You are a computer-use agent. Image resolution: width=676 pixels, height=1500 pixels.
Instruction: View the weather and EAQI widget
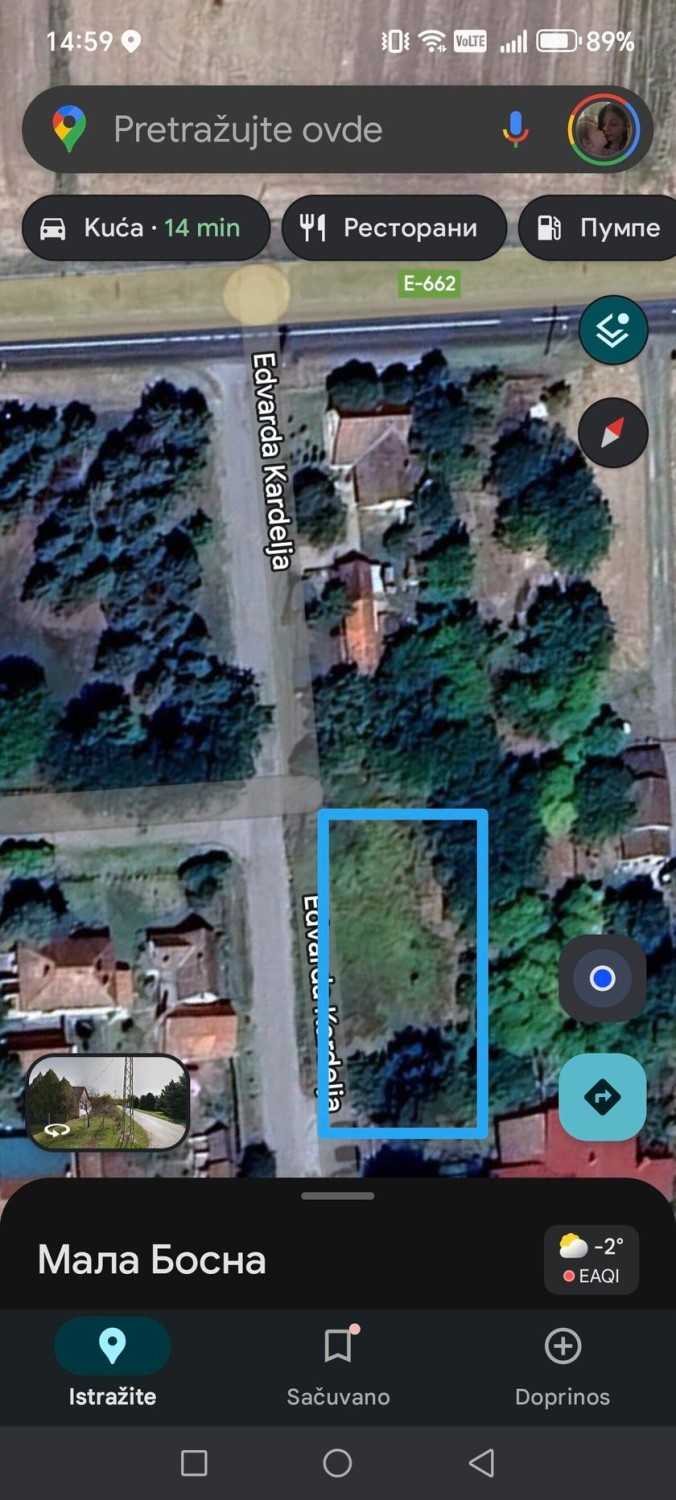[592, 1259]
